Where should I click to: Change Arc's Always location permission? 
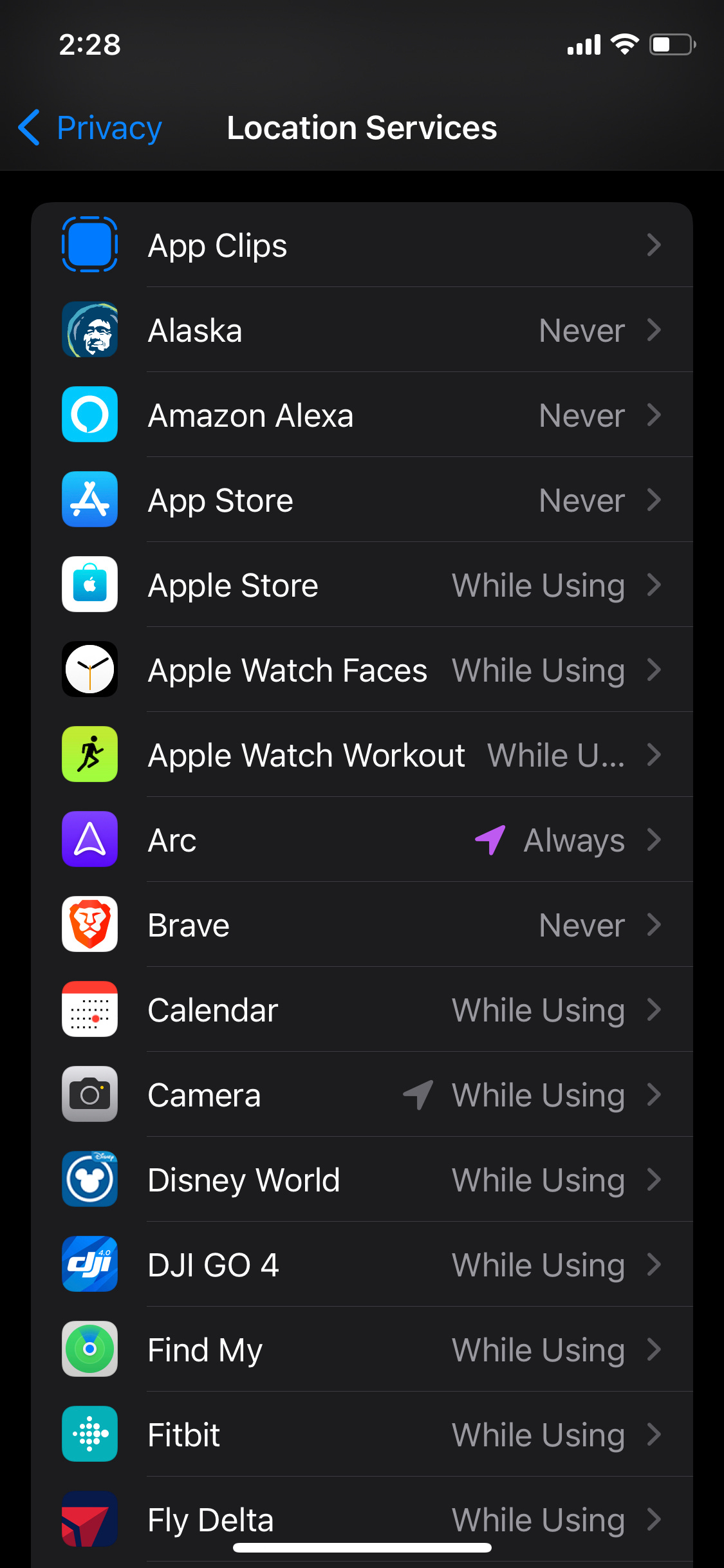pos(362,840)
